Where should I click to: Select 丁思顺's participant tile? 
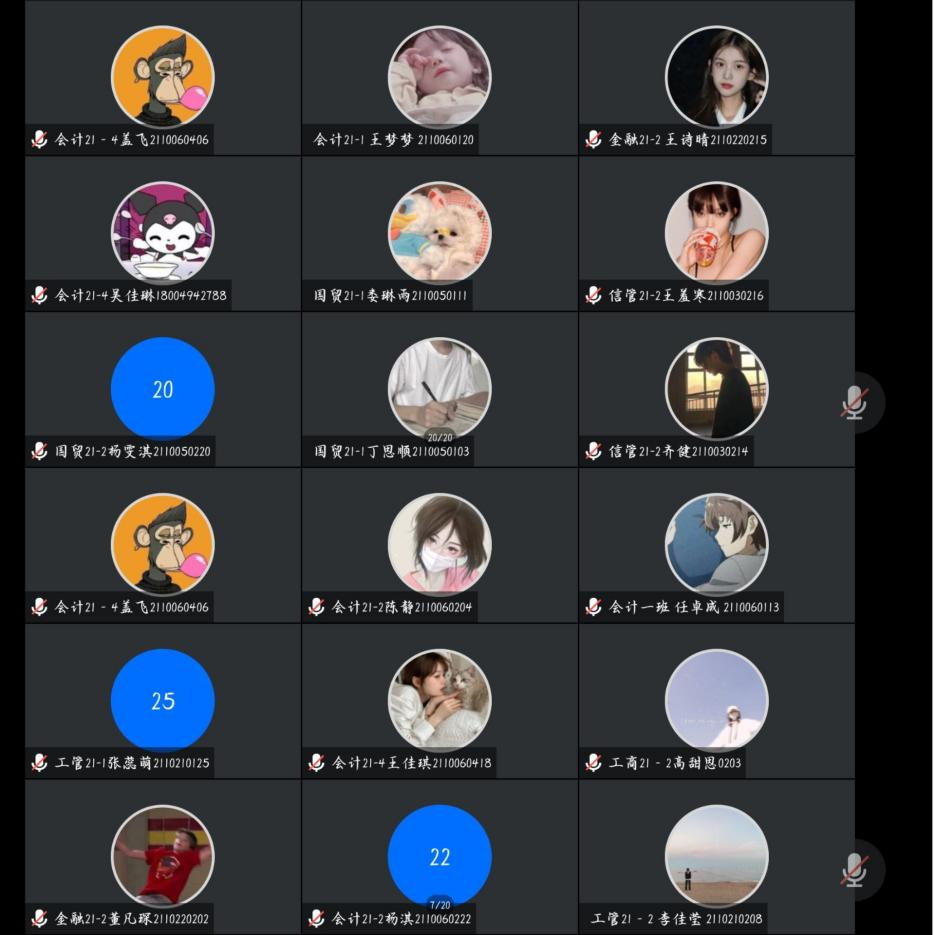pos(439,389)
